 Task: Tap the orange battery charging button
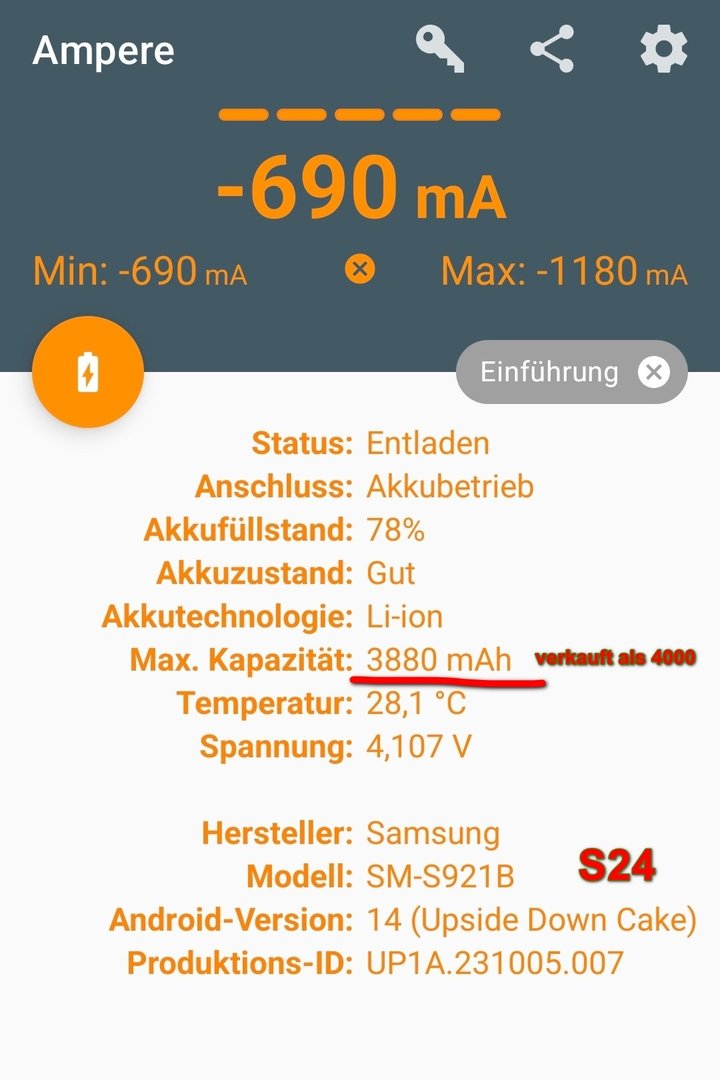pos(88,372)
